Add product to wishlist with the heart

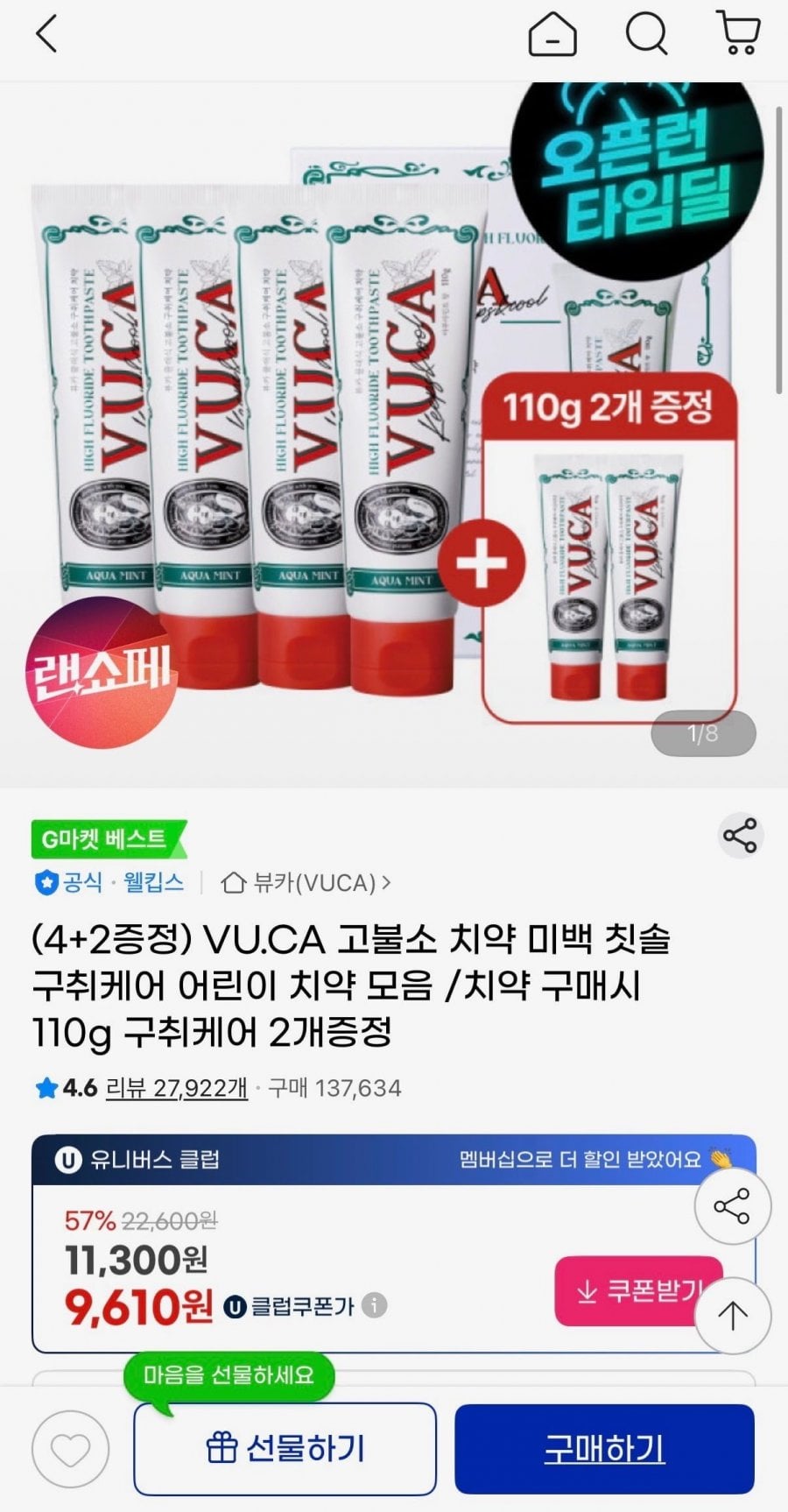71,1449
